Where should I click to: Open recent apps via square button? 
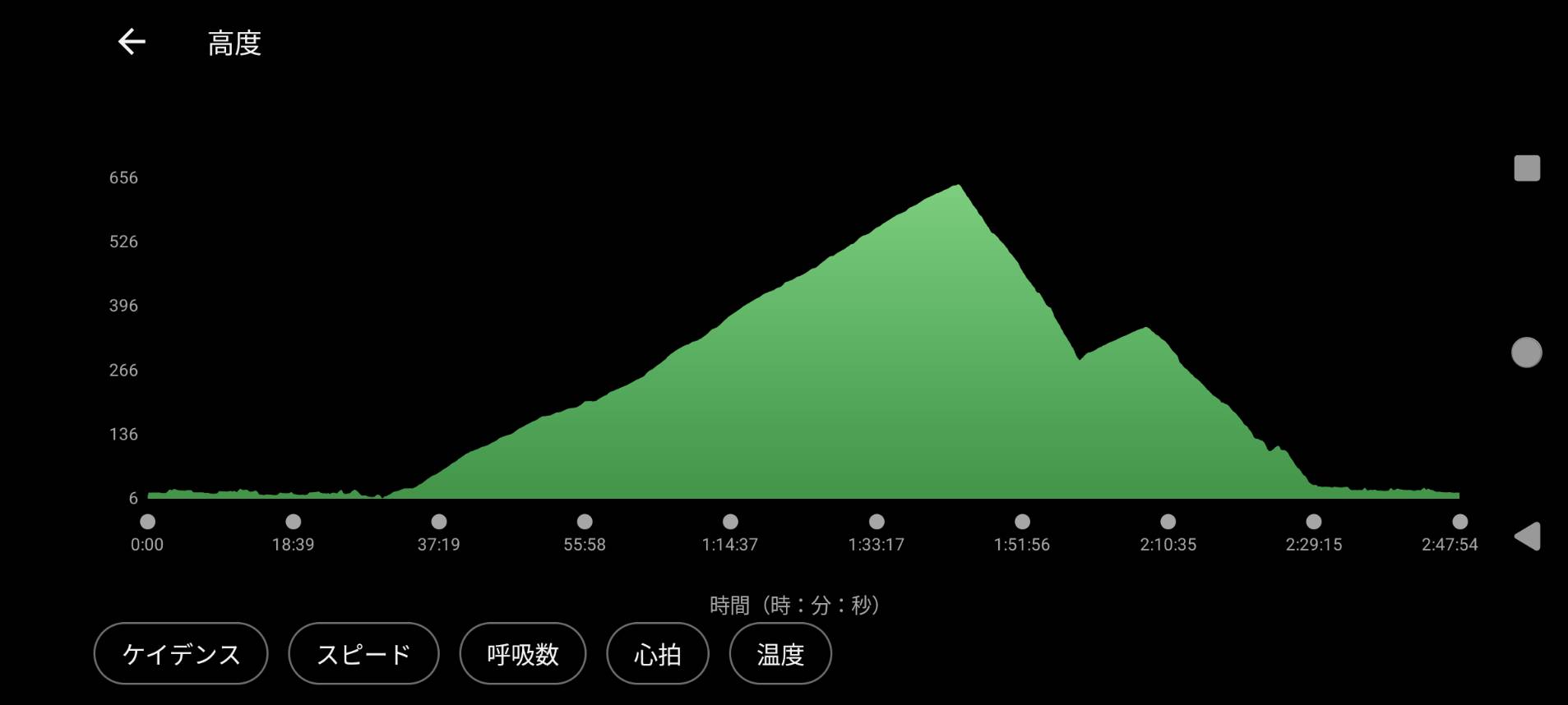pos(1526,168)
